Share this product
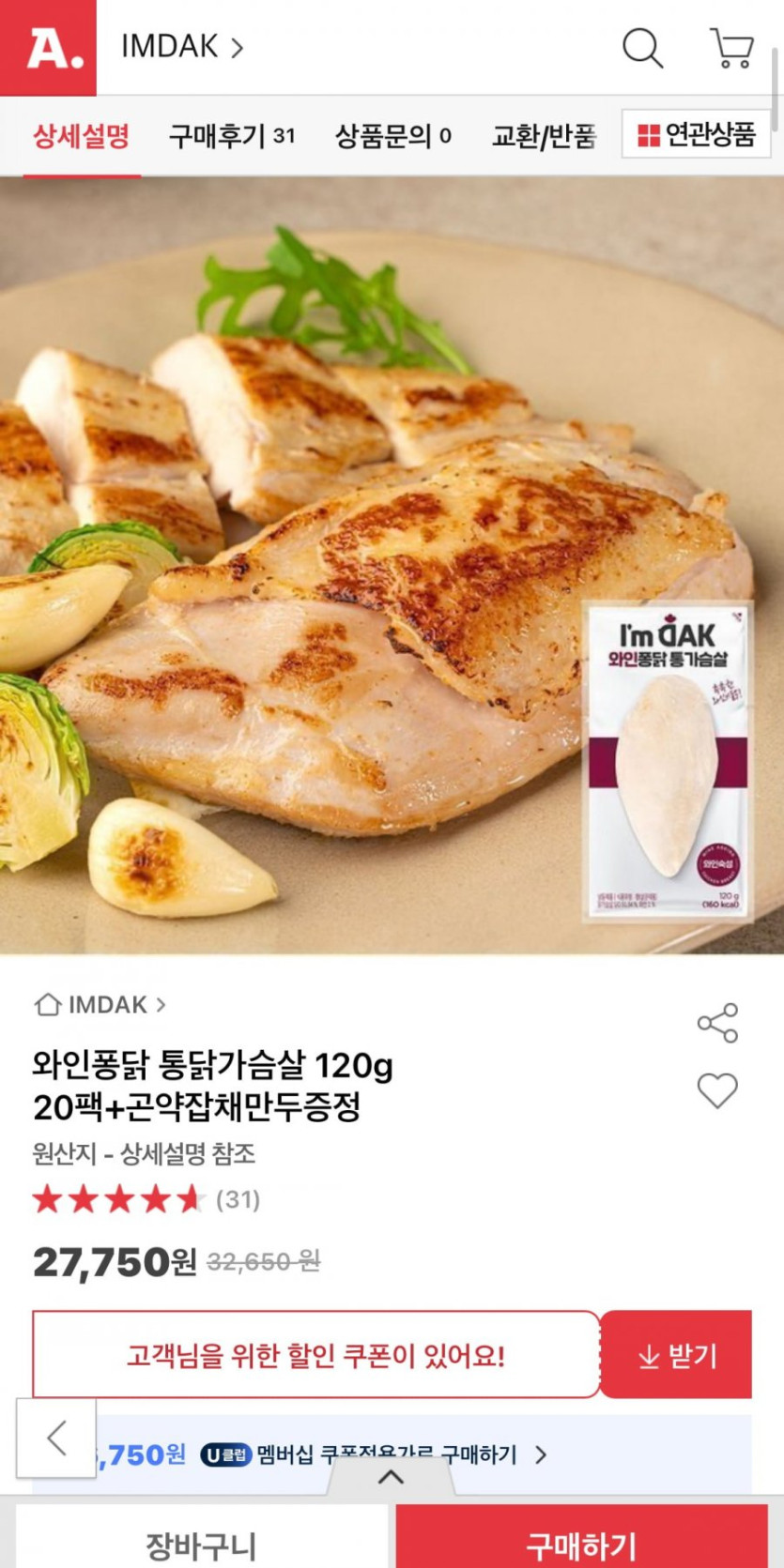Image resolution: width=784 pixels, height=1568 pixels. click(x=717, y=1023)
